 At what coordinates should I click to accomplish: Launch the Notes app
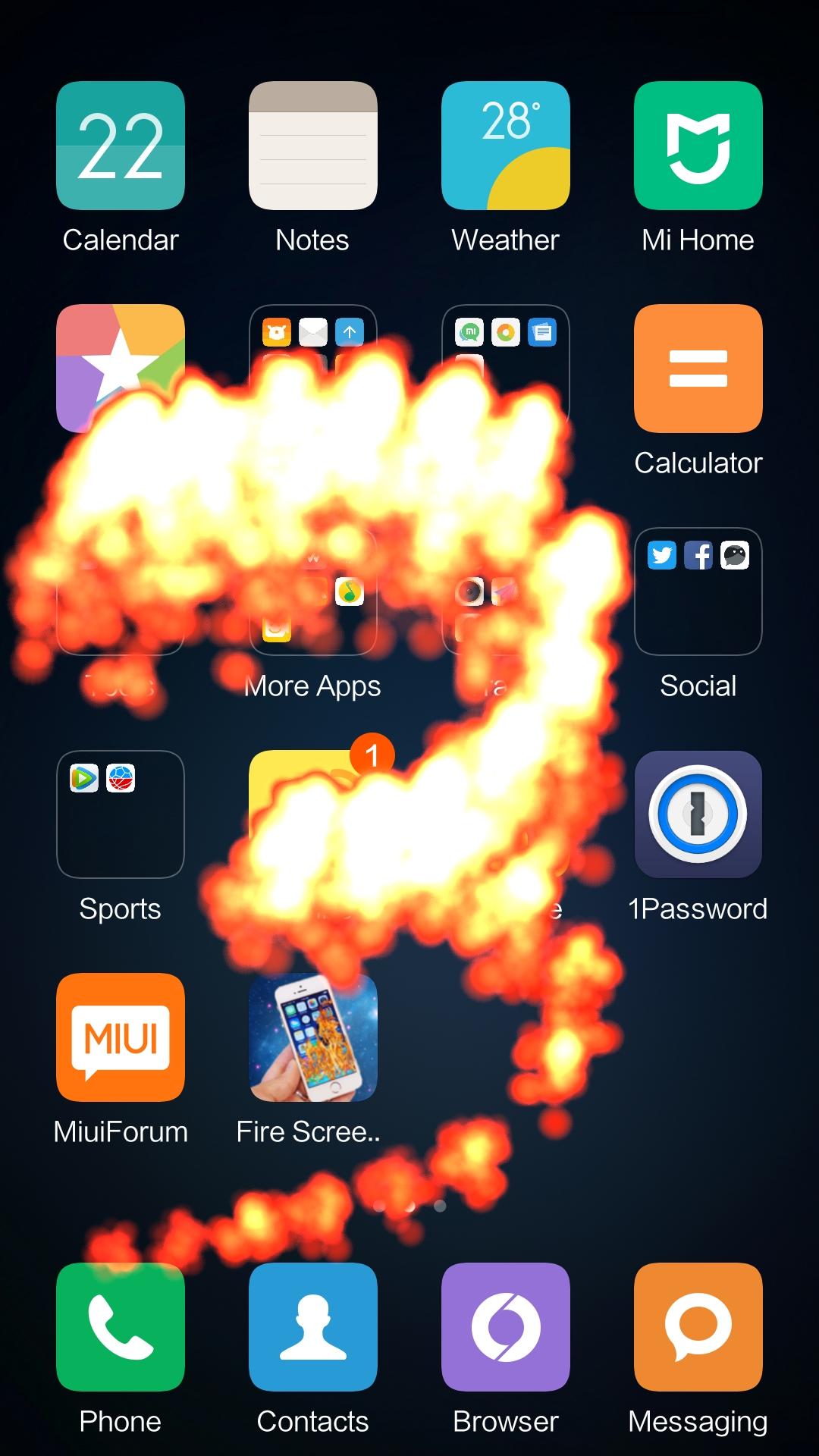click(313, 146)
